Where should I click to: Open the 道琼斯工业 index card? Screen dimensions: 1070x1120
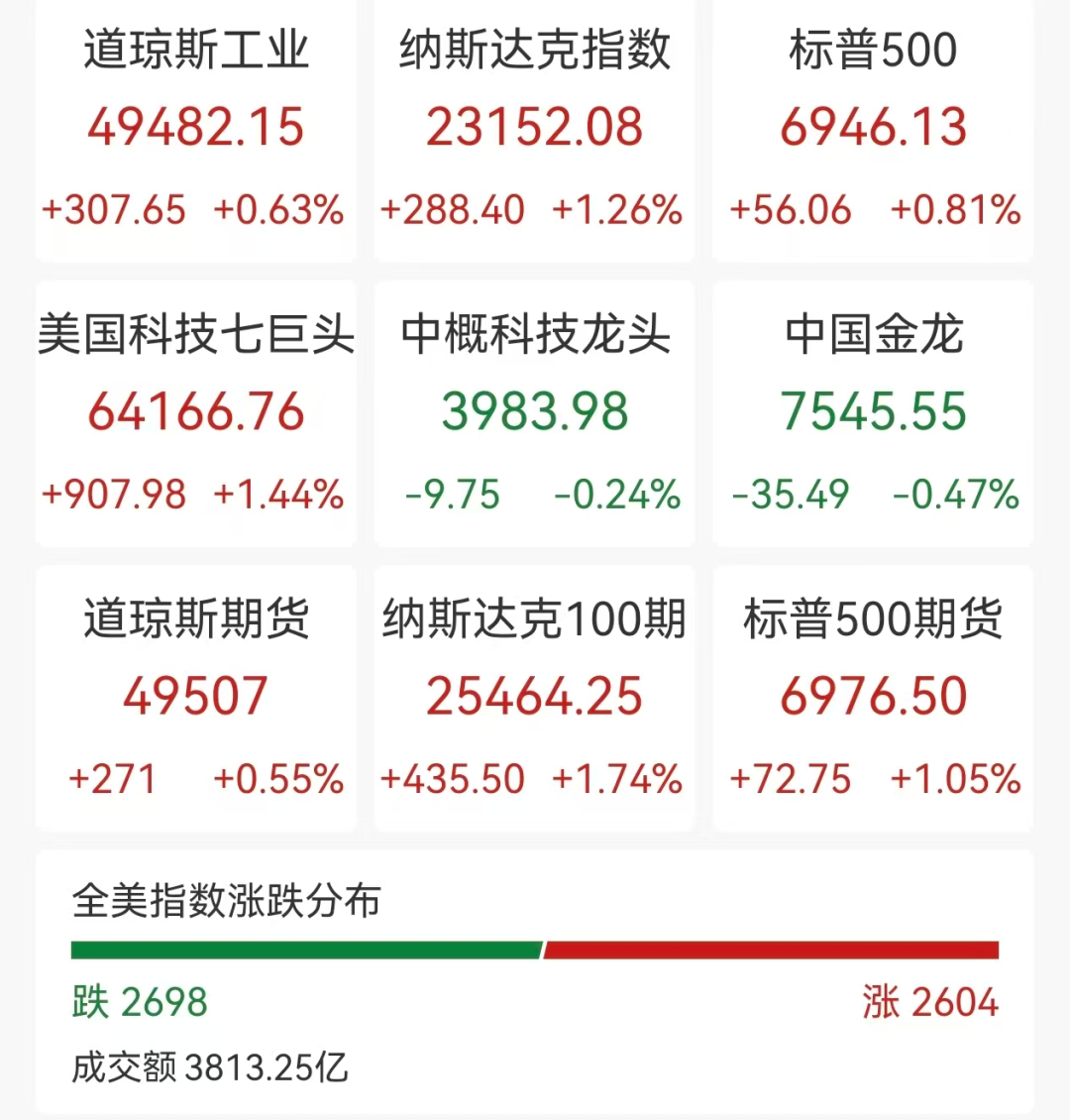pos(195,129)
